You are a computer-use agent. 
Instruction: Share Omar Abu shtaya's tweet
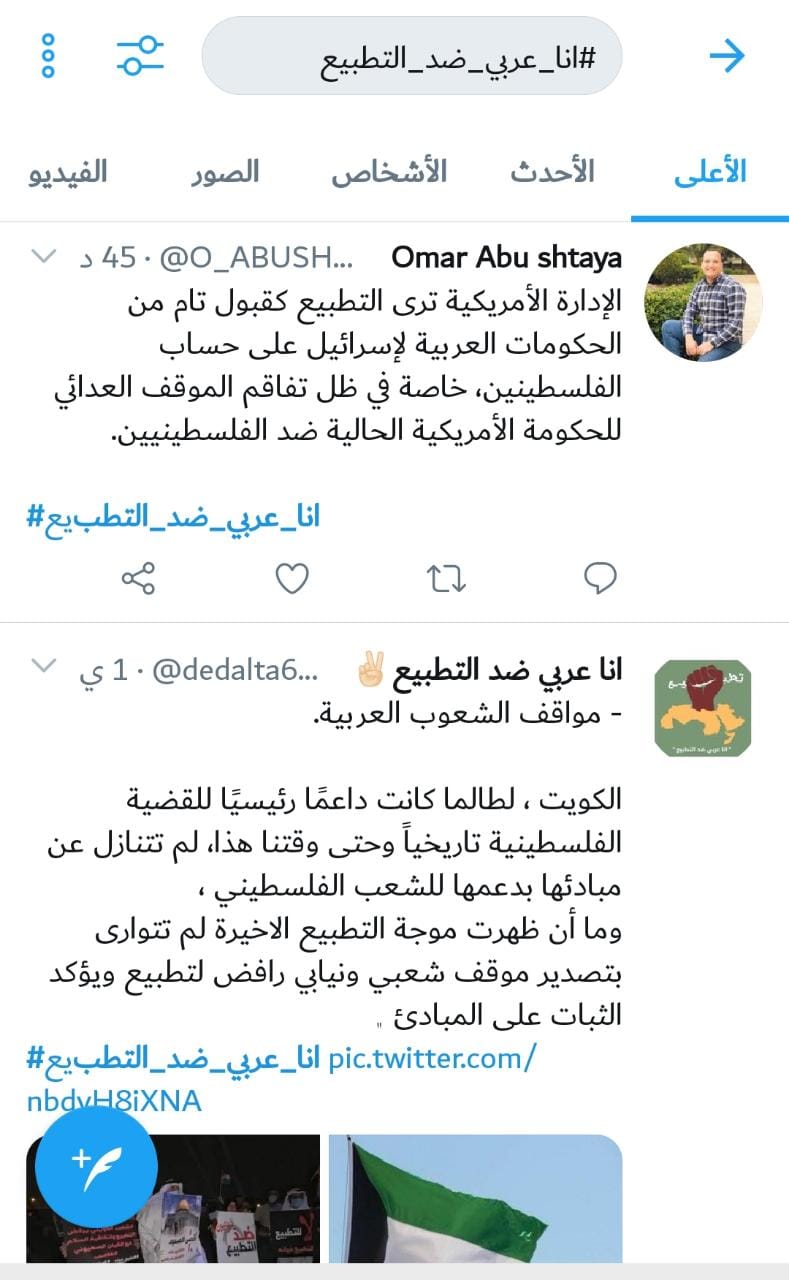point(138,578)
